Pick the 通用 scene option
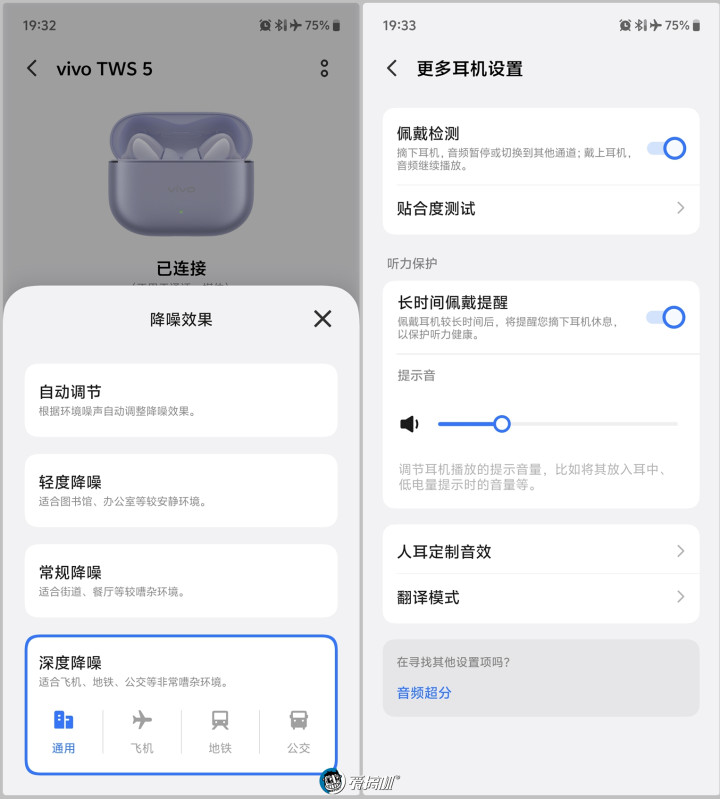 tap(63, 731)
